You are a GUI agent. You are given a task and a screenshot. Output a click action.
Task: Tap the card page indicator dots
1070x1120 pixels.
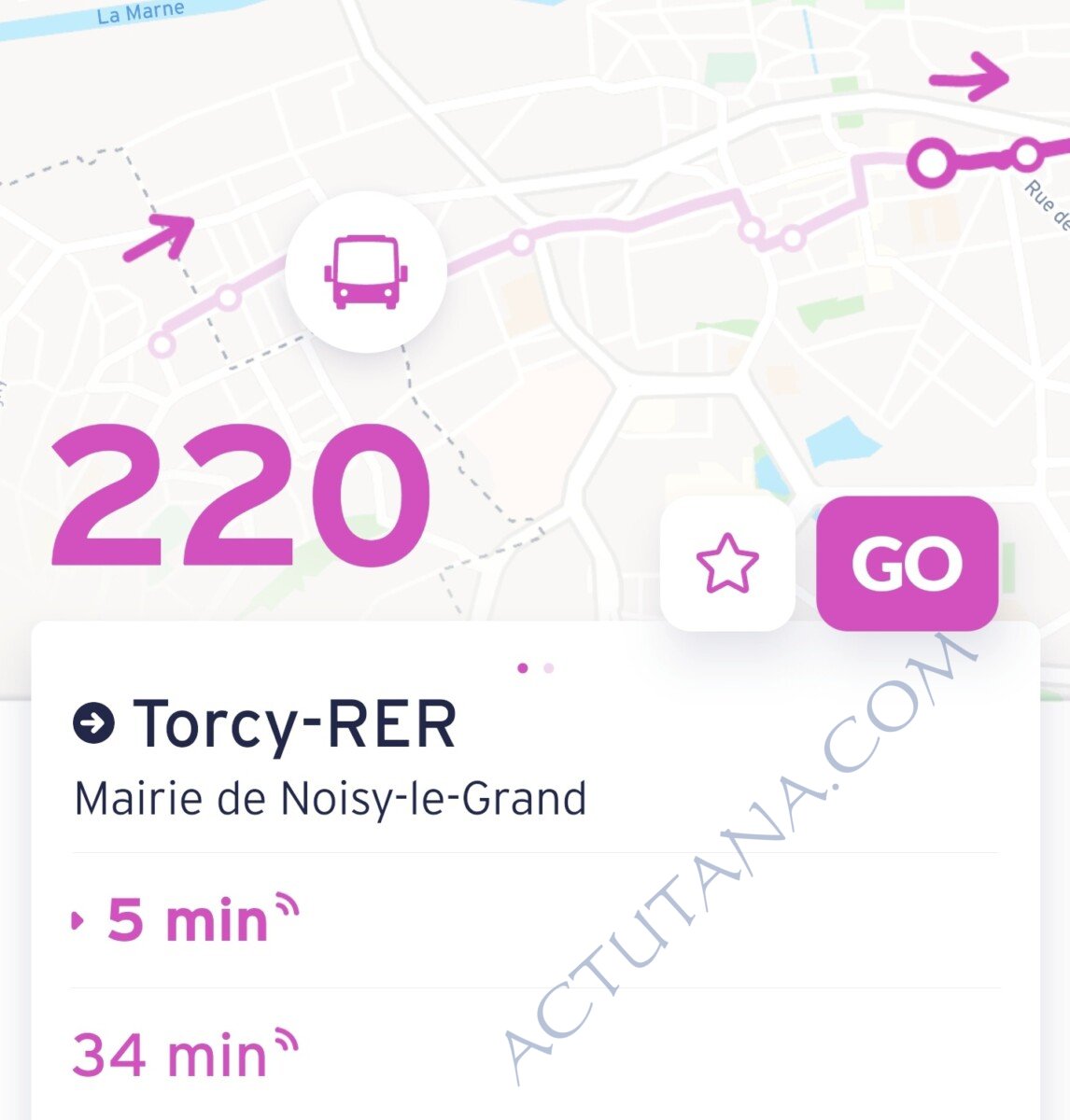[535, 668]
